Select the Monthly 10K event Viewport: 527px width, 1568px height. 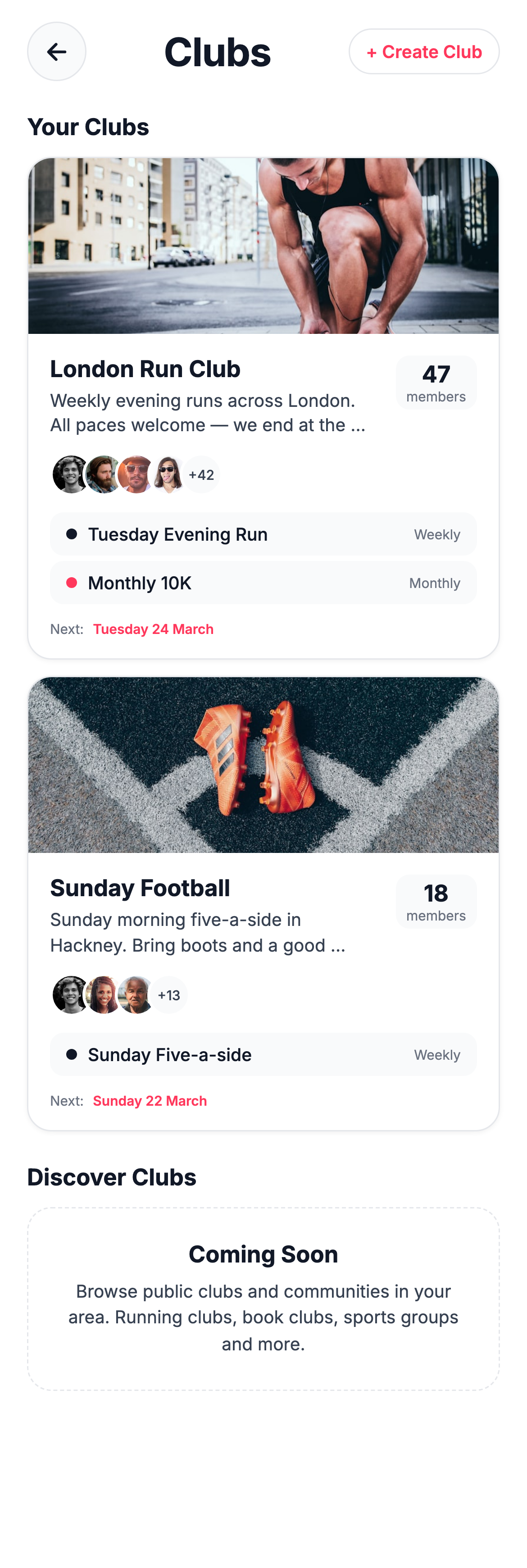pos(263,583)
